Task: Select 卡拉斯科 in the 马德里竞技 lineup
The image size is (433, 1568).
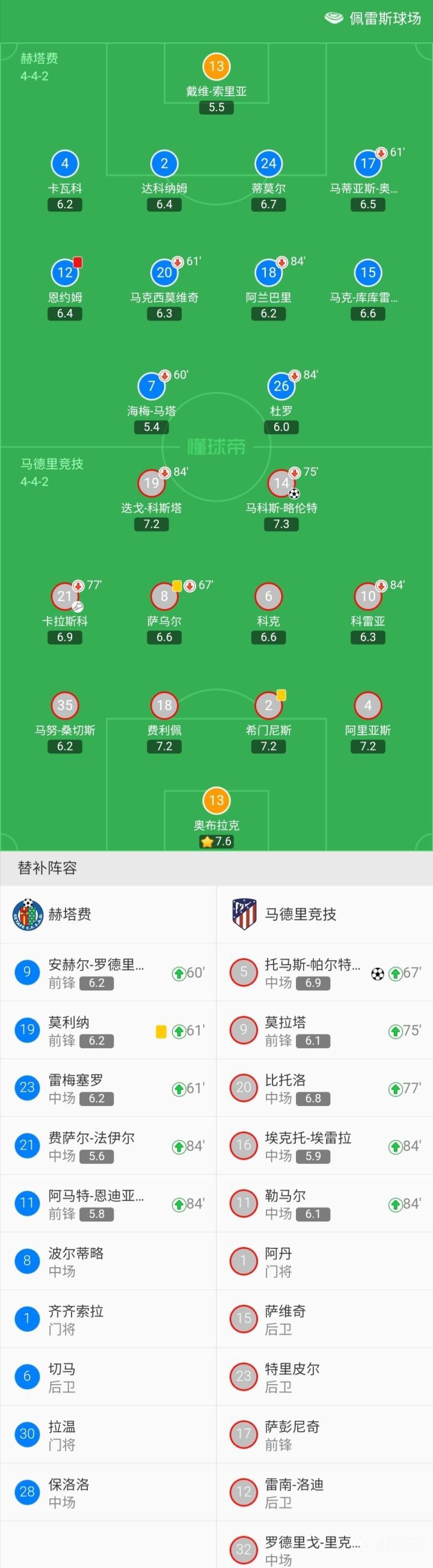Action: tap(65, 597)
